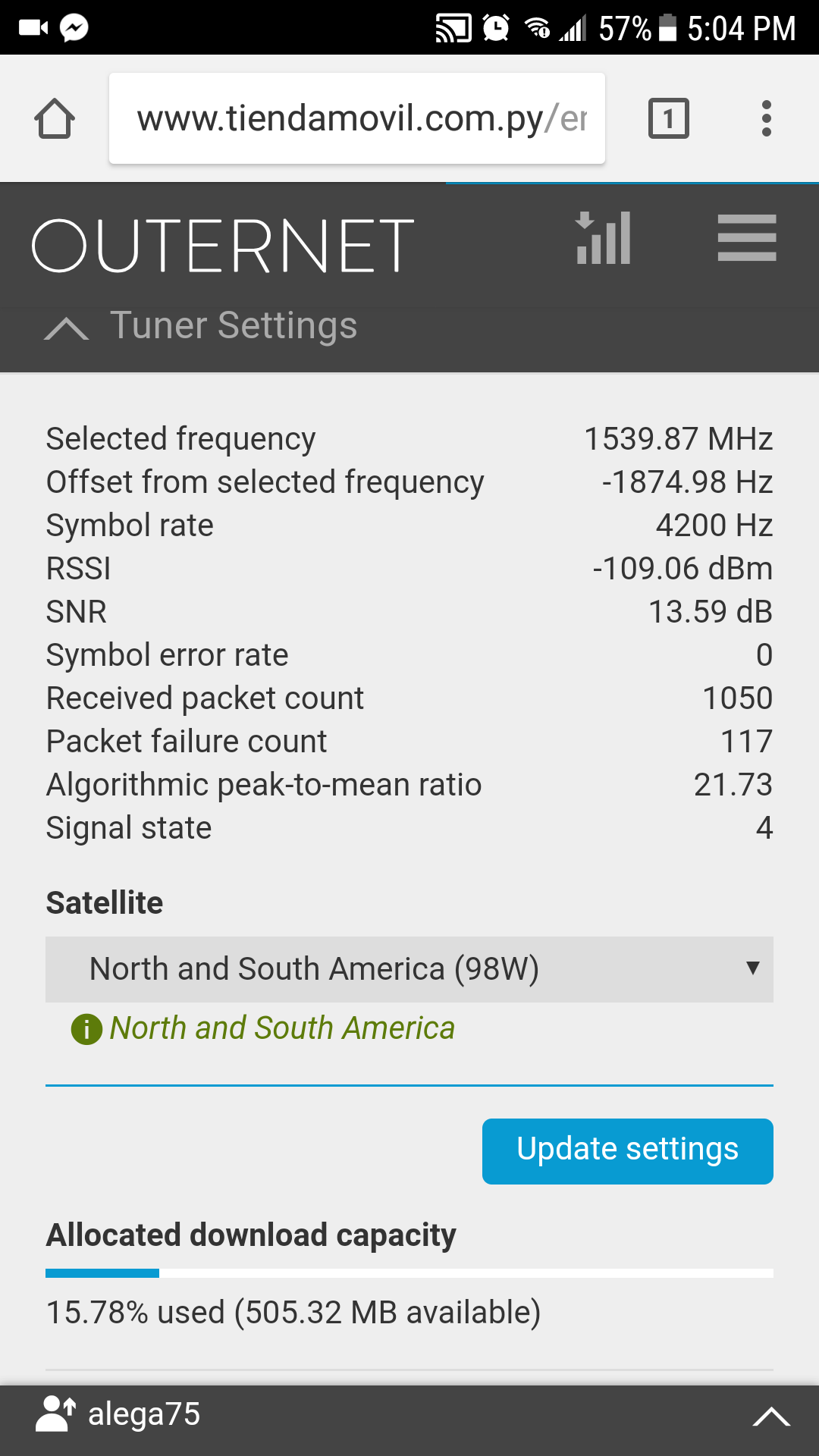Screen dimensions: 819x1456
Task: Open the Outernet hamburger menu
Action: pyautogui.click(x=747, y=238)
